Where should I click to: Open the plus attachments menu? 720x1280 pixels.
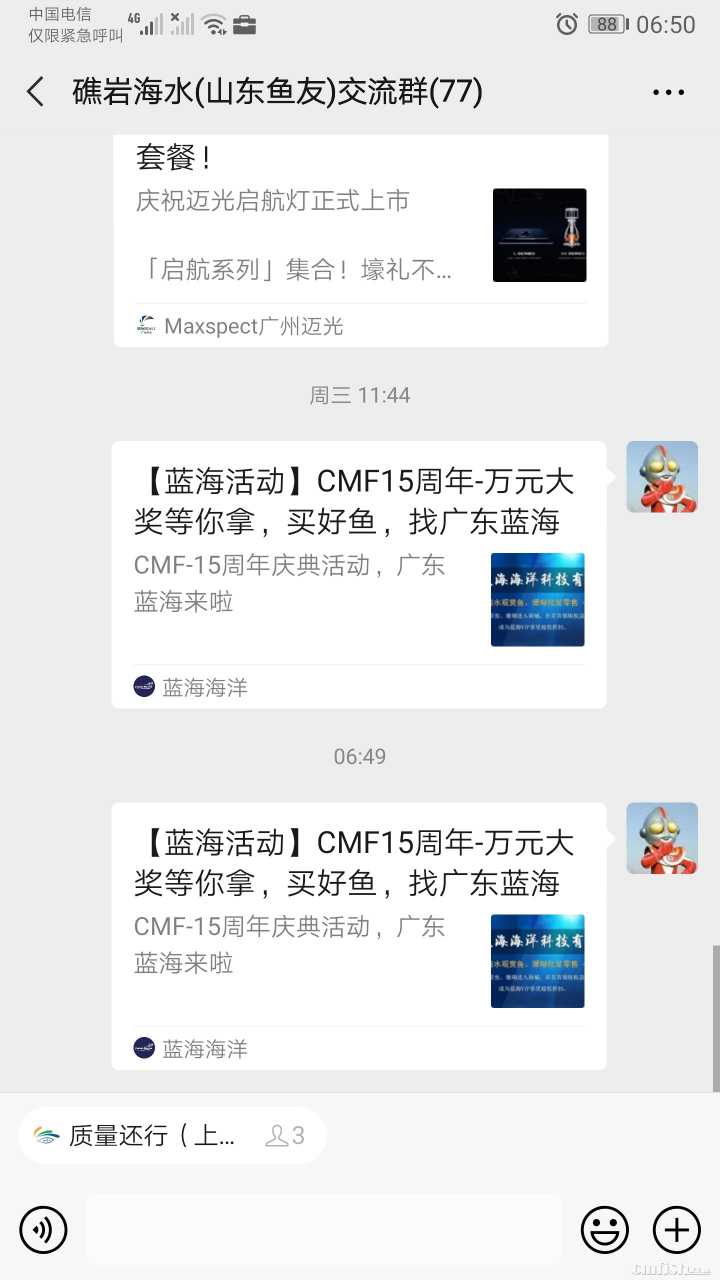677,1229
